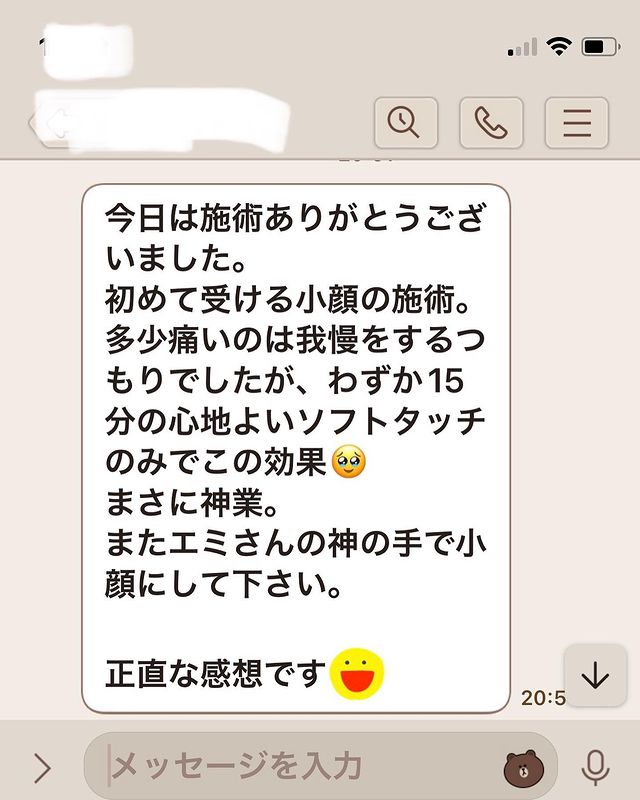Jump to the latest message

(x=595, y=676)
